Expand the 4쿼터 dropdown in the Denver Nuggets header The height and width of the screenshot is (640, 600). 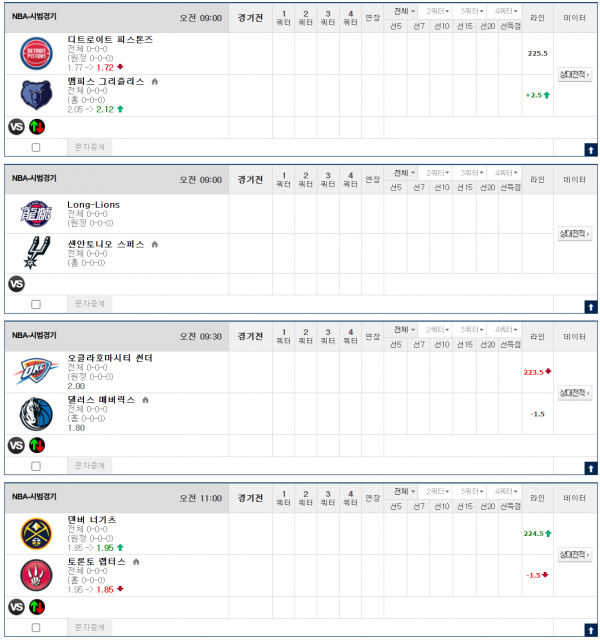click(505, 491)
